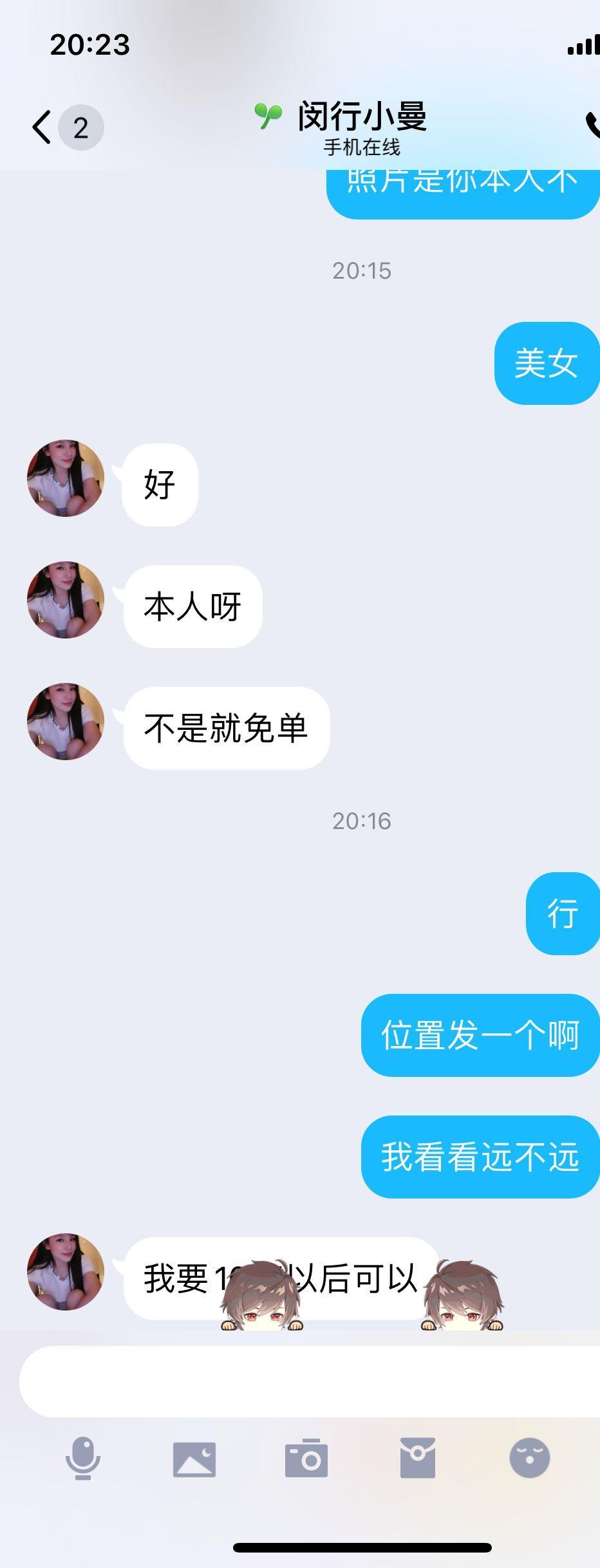Select the reply bubble containing 行

[562, 914]
